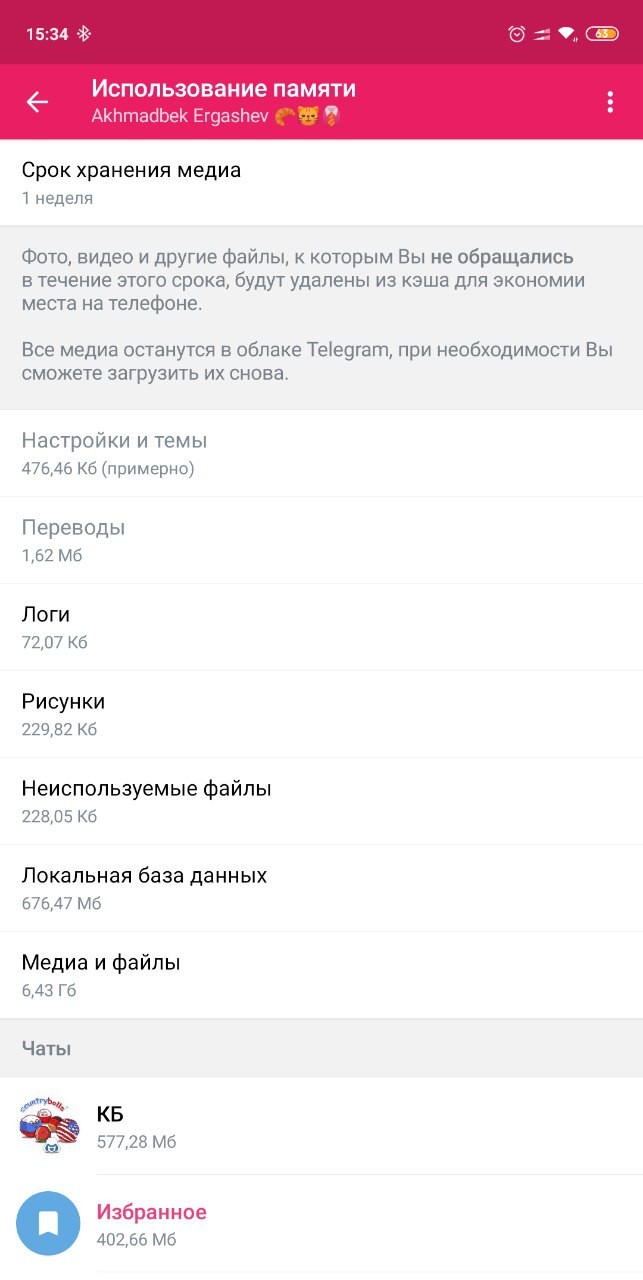This screenshot has height=1280, width=643.
Task: Open the Рисунки row
Action: click(x=321, y=714)
